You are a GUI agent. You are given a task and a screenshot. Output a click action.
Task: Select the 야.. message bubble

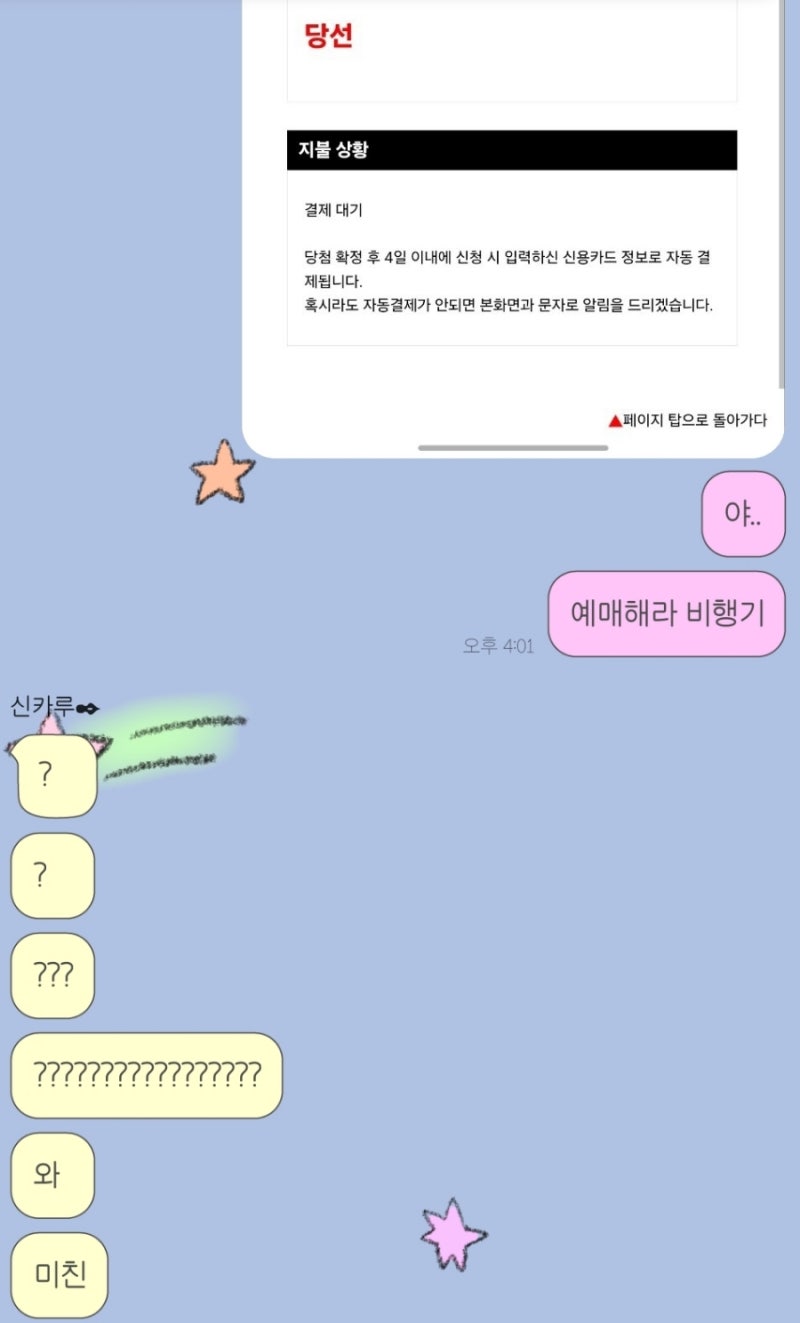coord(743,513)
